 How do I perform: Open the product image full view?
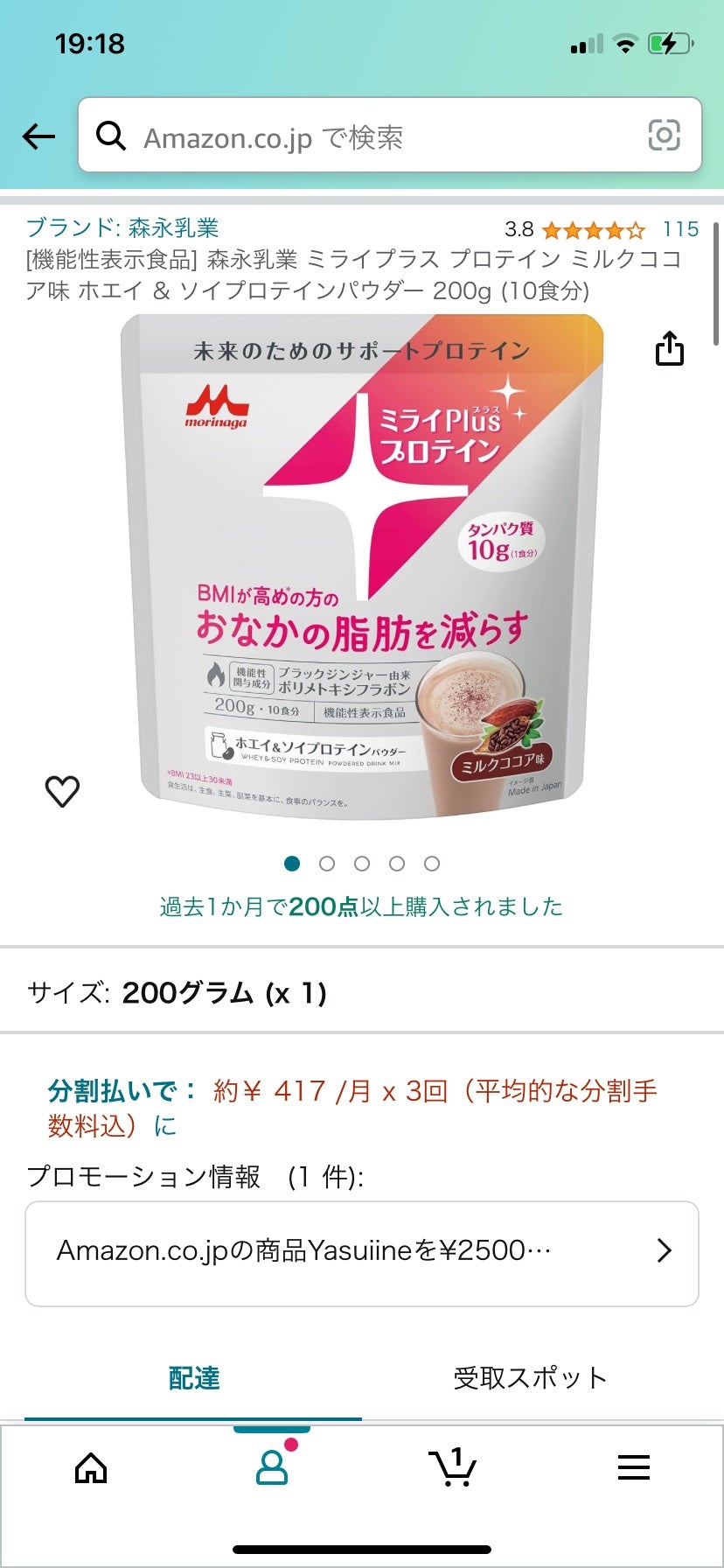362,567
